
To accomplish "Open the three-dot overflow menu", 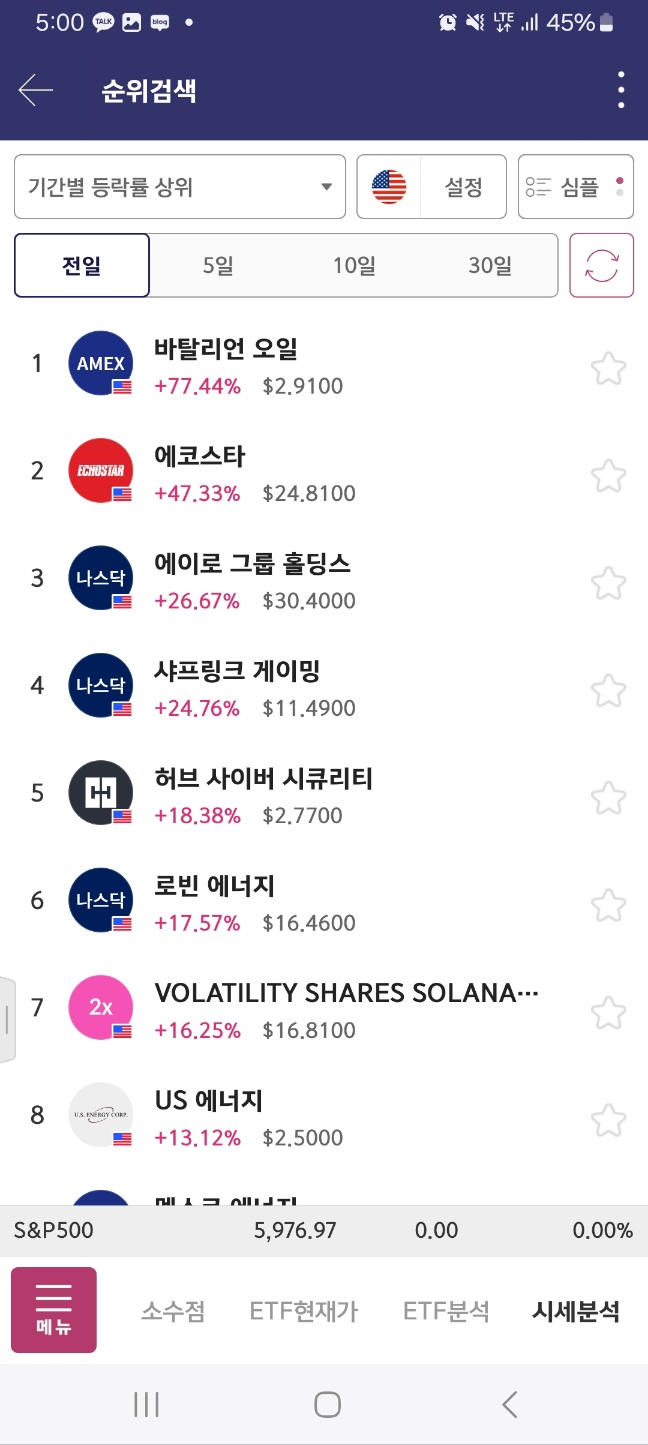I will point(621,91).
